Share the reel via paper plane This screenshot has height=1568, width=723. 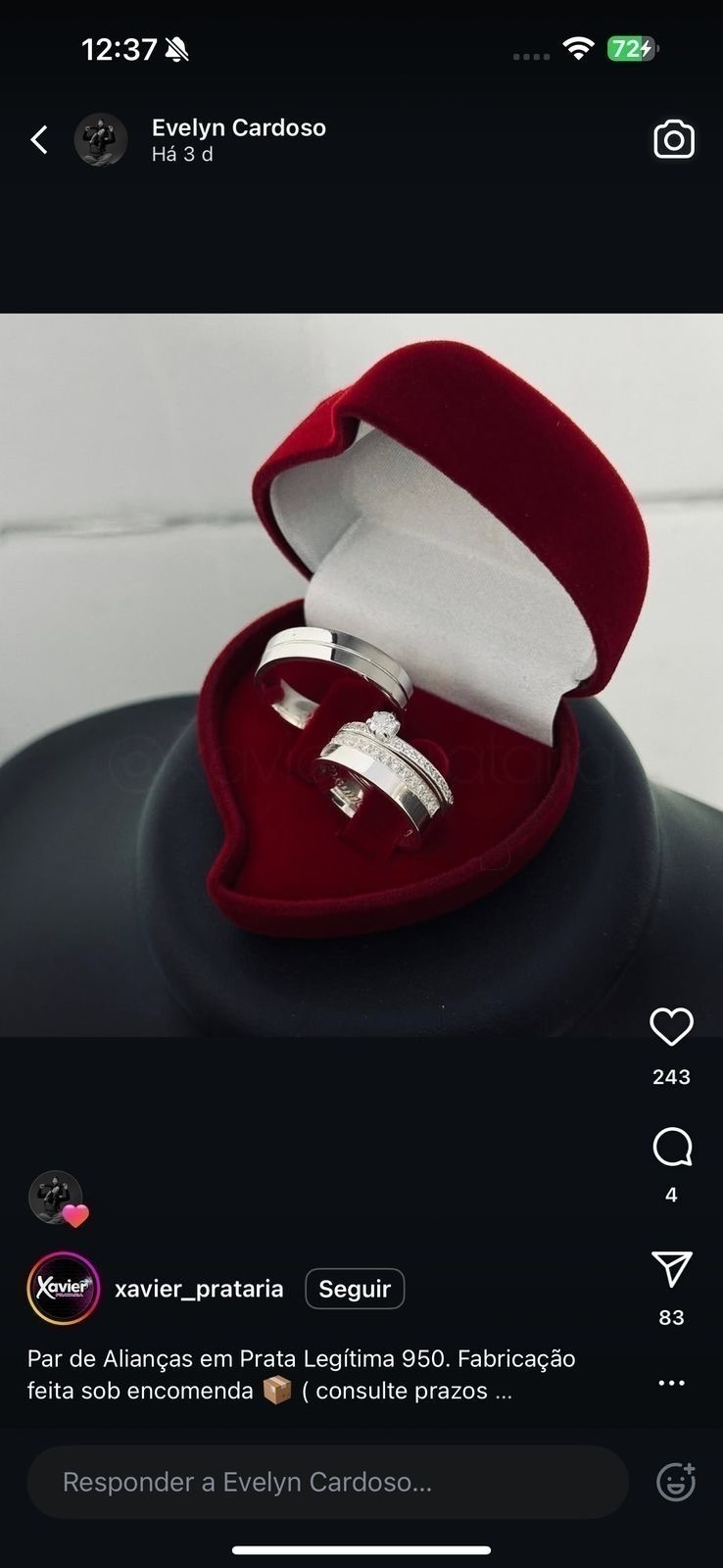click(671, 1269)
